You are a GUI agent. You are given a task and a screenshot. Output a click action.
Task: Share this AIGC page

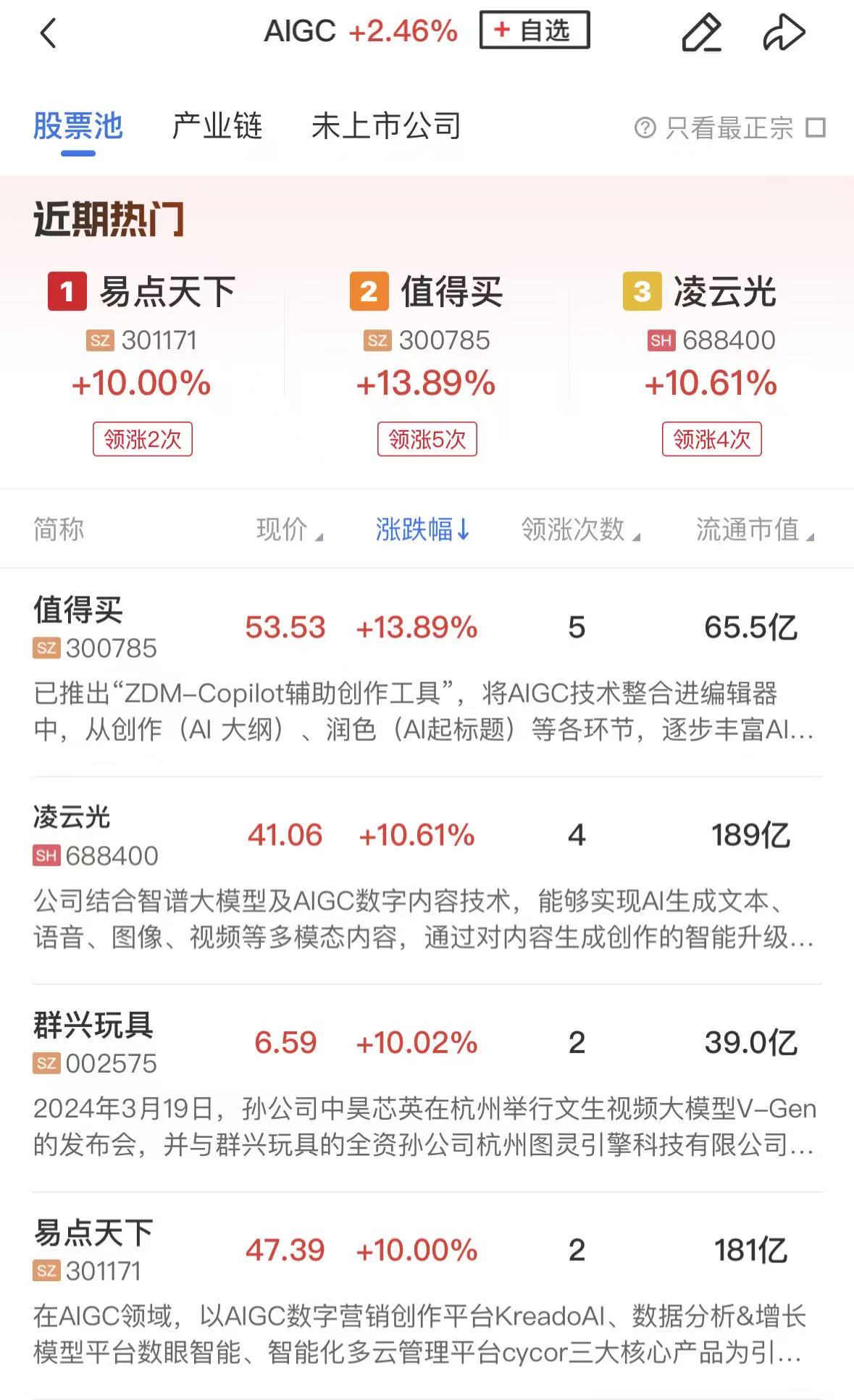(784, 33)
